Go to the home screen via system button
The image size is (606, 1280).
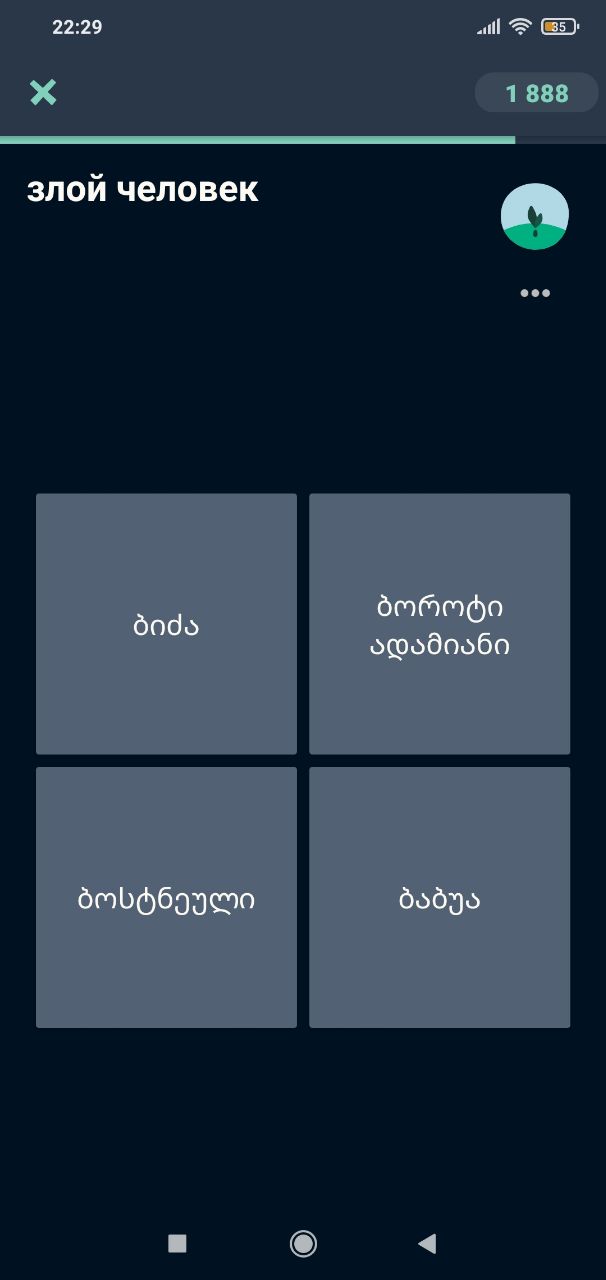303,1243
